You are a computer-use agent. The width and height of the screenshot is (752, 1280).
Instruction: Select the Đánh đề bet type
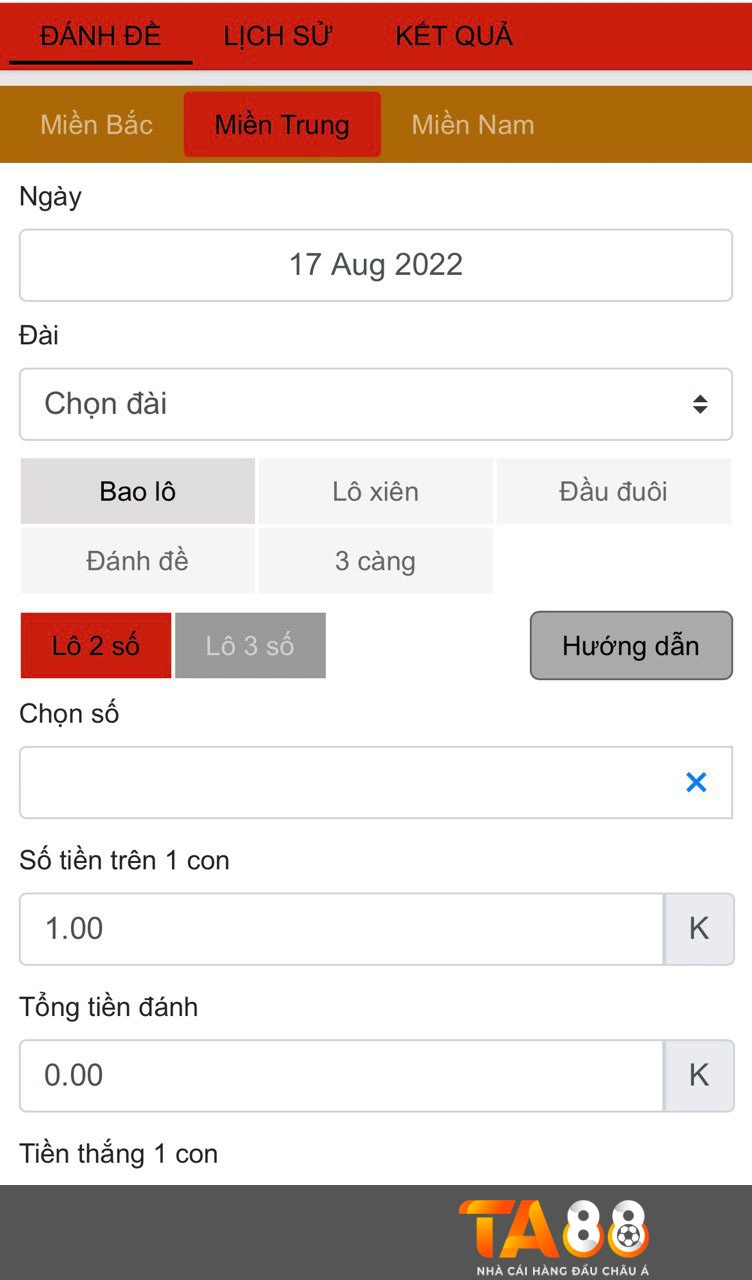point(138,561)
